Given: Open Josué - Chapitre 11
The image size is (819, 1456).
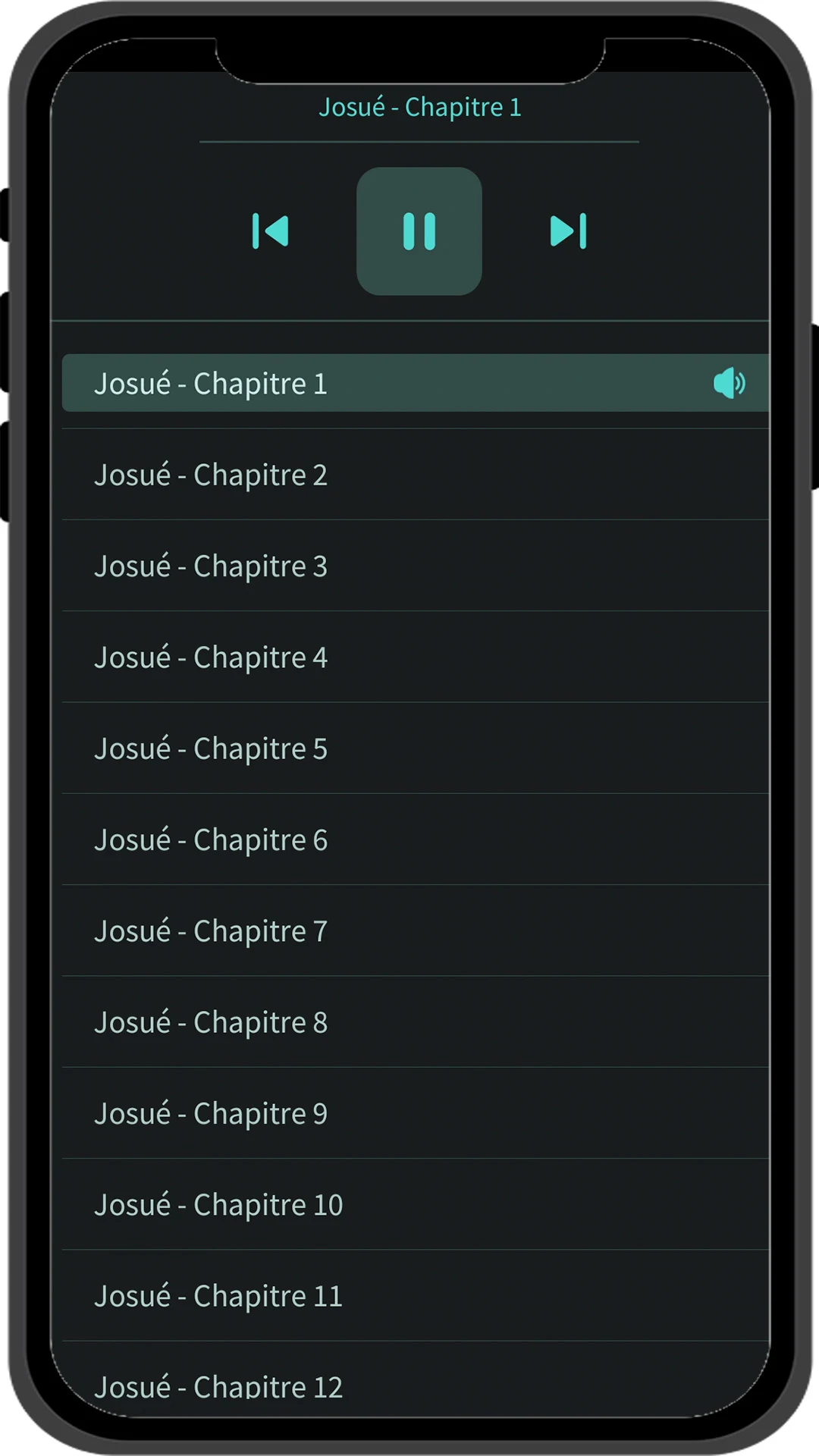Looking at the screenshot, I should tap(416, 1296).
